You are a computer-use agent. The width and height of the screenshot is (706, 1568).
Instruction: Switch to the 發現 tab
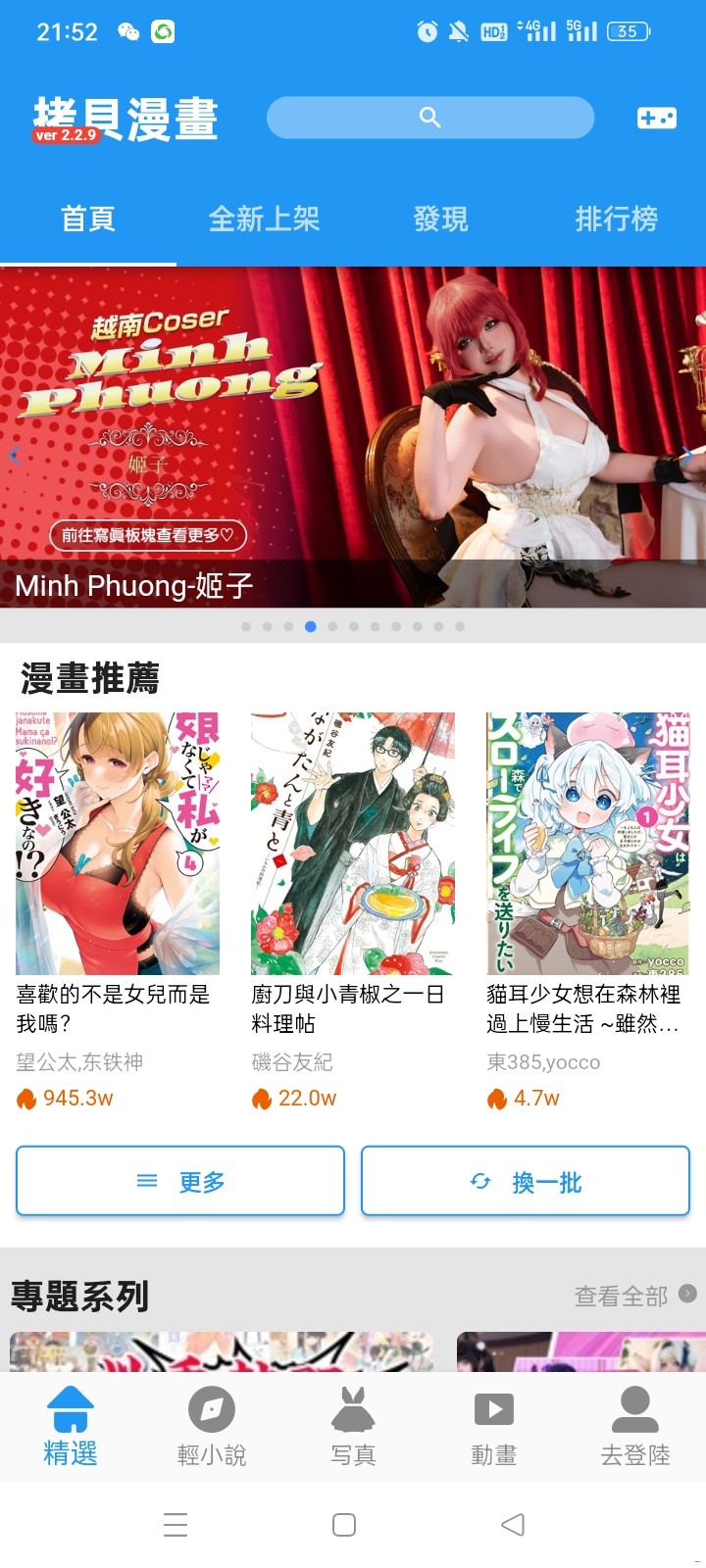point(440,219)
